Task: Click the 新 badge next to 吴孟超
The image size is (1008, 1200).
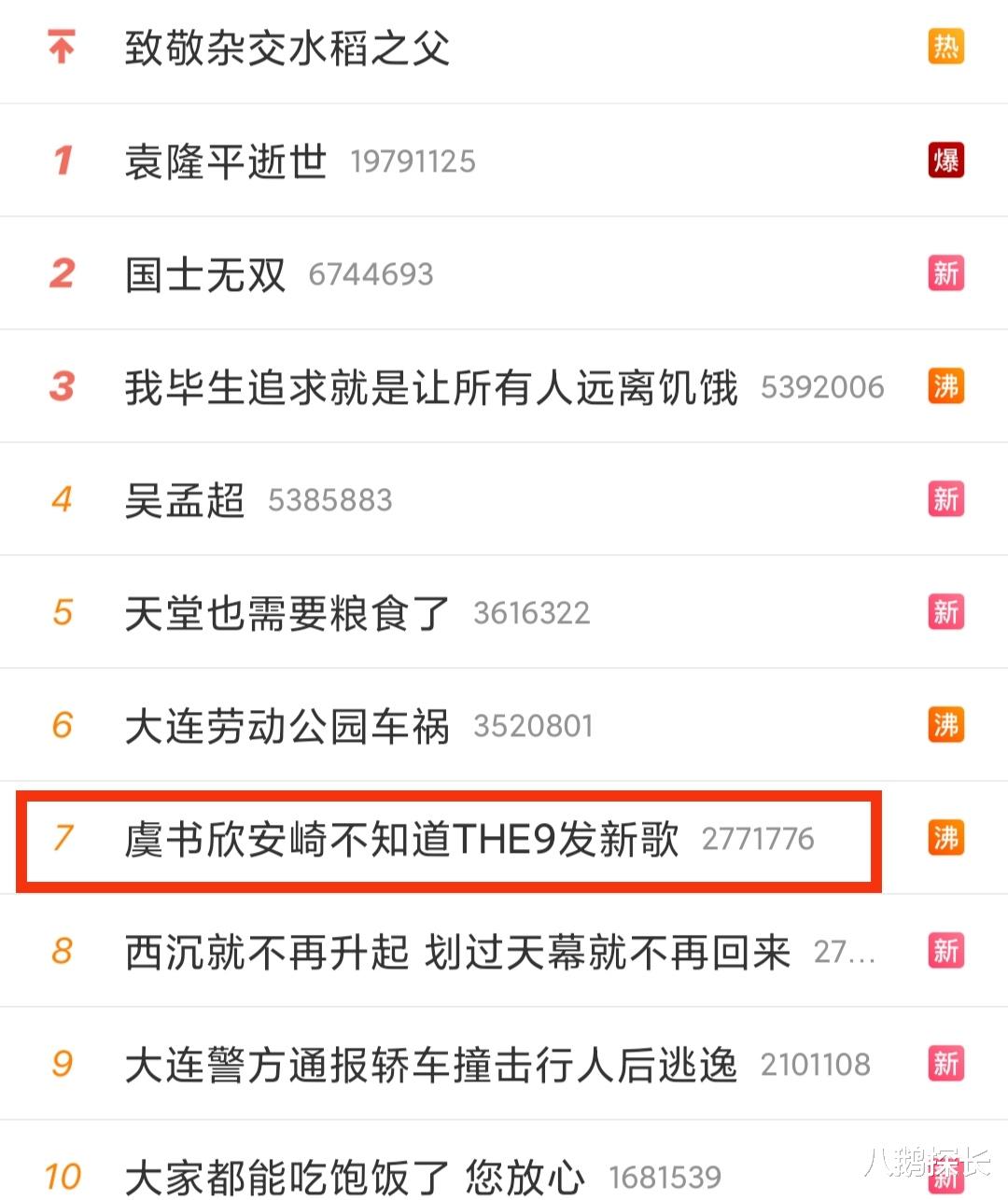Action: pyautogui.click(x=945, y=500)
